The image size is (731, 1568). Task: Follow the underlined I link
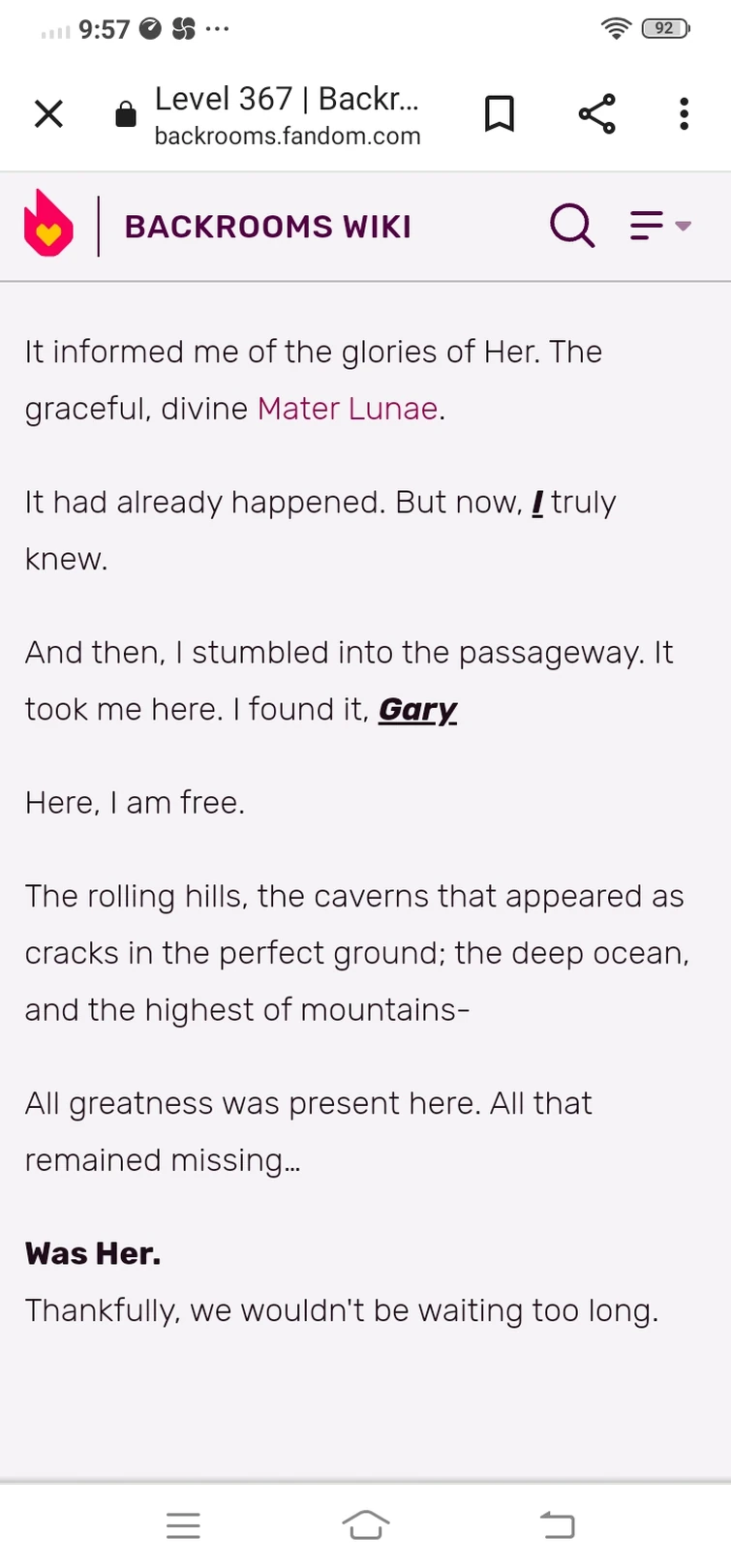pyautogui.click(x=537, y=503)
